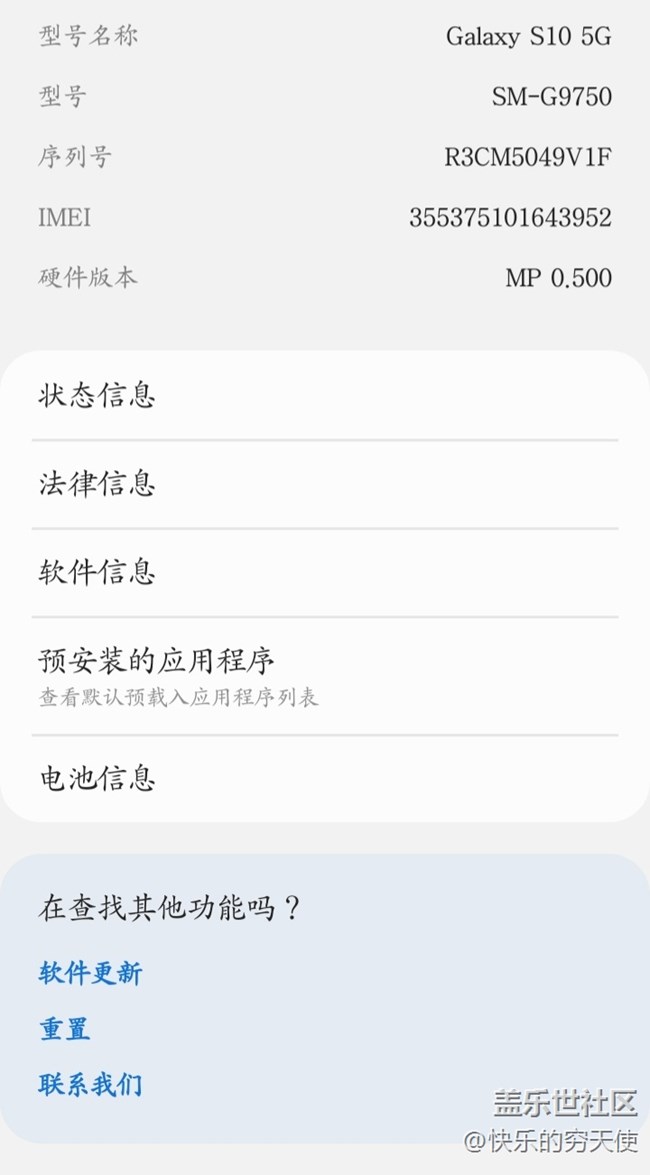Screen dimensions: 650x1175
Task: Select the 联系我们 link
Action: click(x=91, y=1085)
